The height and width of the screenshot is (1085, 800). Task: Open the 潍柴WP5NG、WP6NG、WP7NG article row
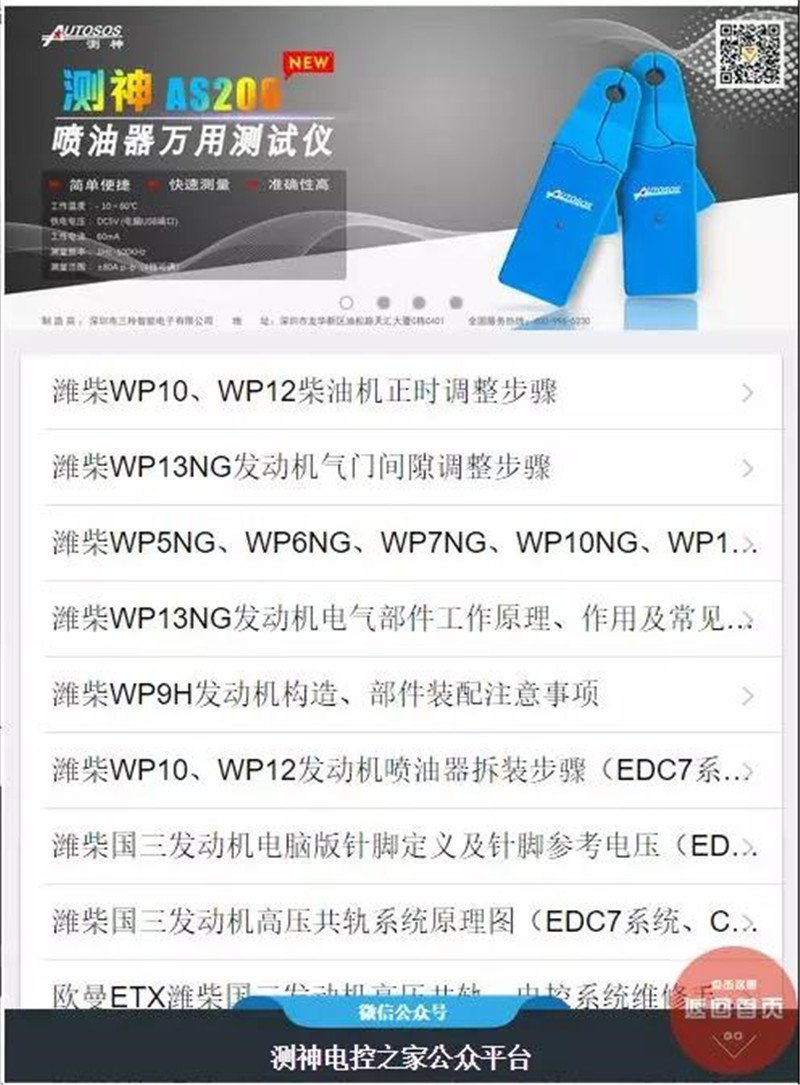400,543
